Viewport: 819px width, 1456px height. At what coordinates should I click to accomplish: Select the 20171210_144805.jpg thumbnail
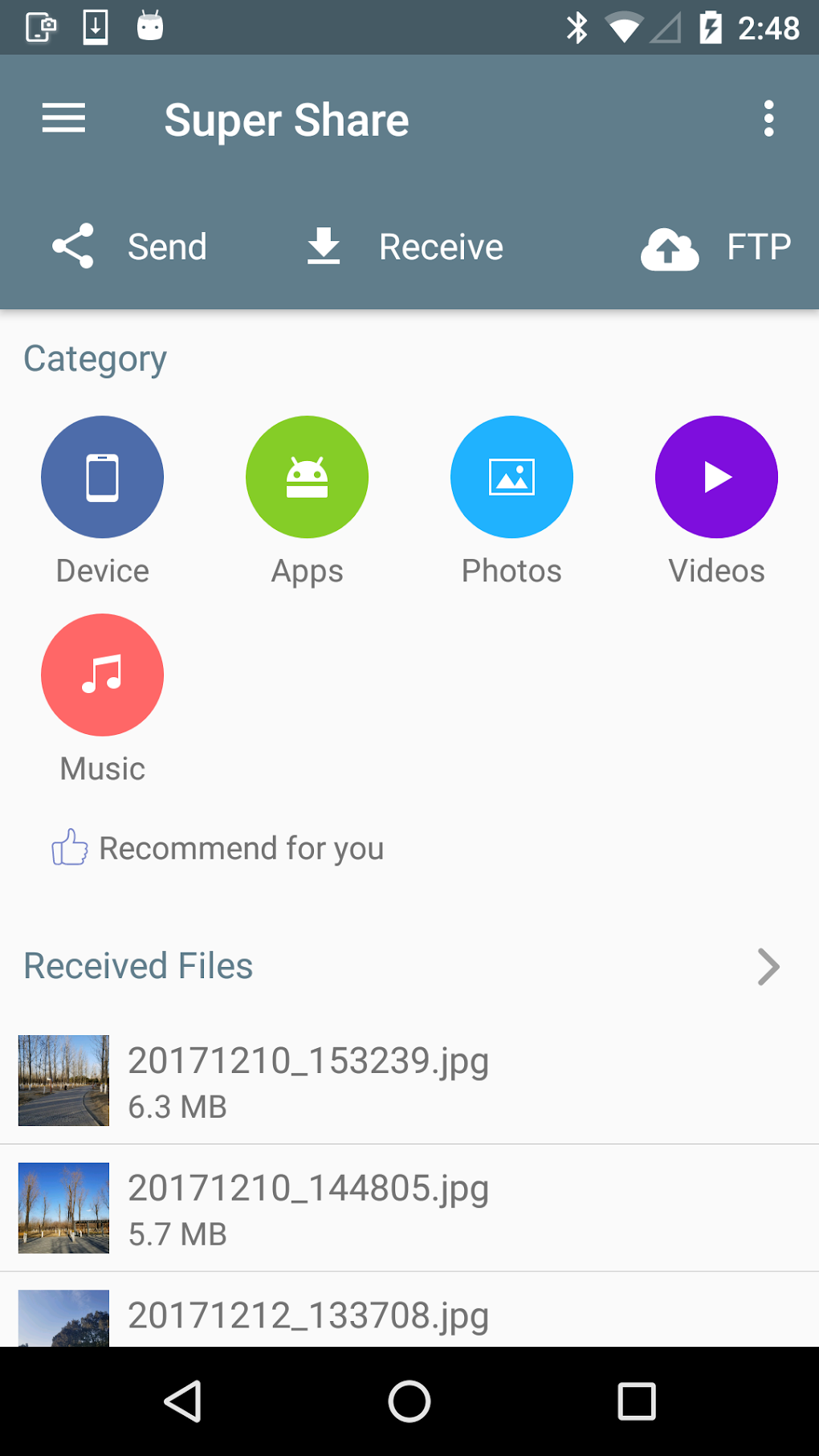(x=63, y=1208)
